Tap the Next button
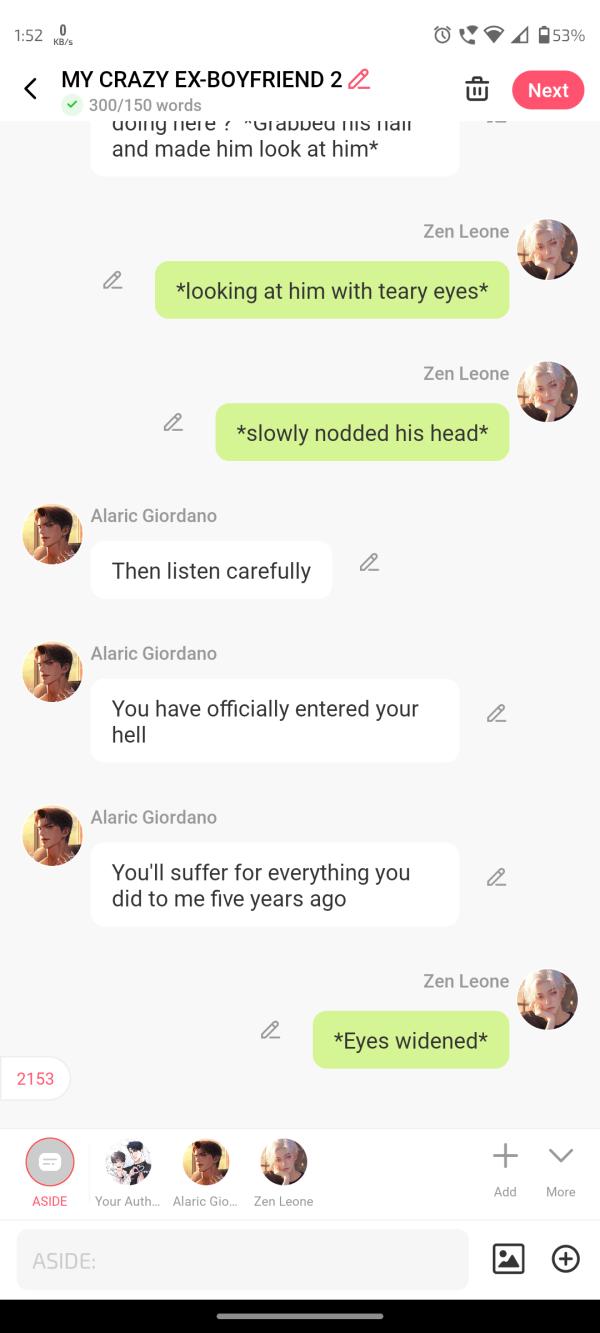 pos(547,90)
